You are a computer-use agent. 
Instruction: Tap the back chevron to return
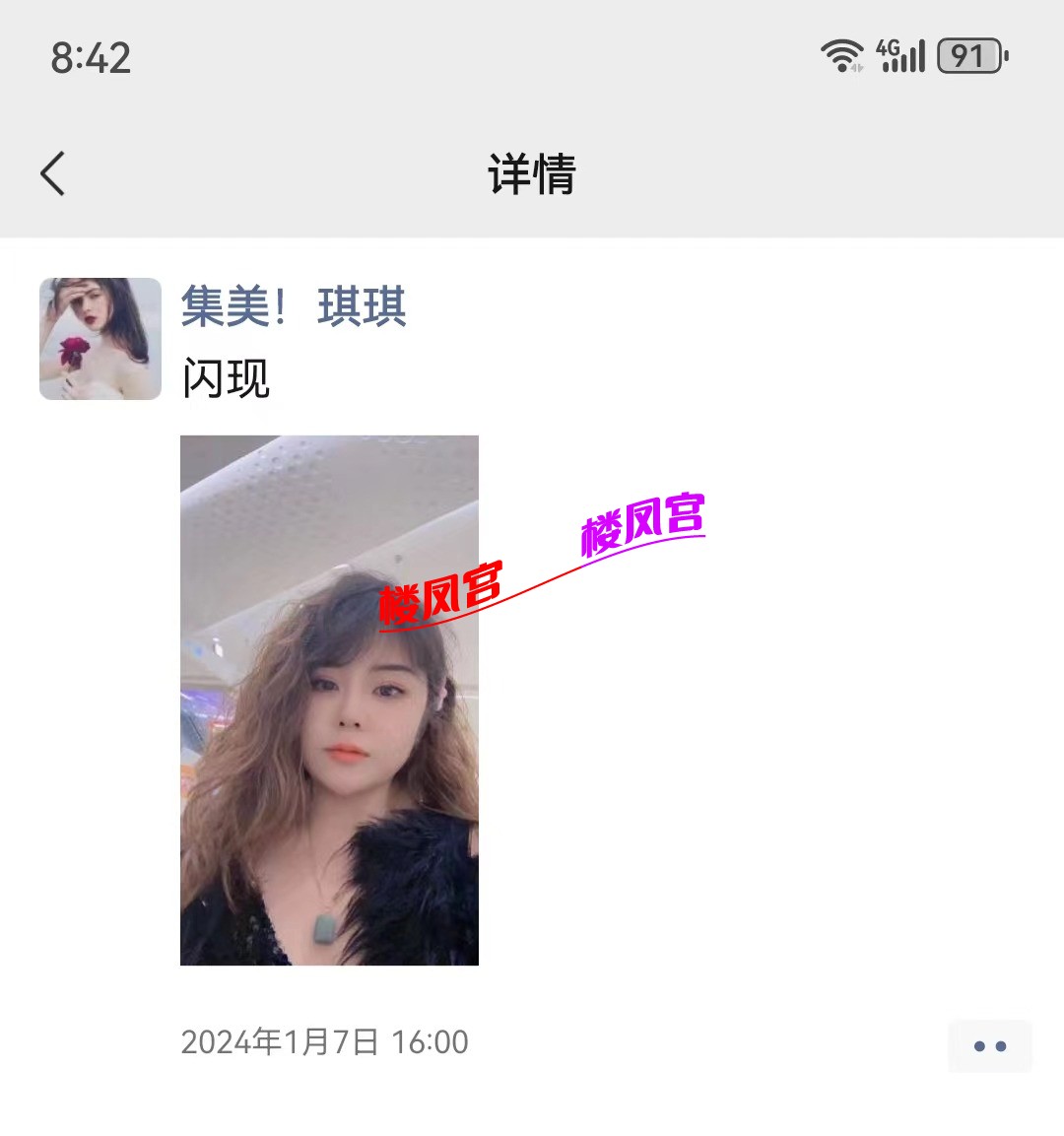click(52, 172)
